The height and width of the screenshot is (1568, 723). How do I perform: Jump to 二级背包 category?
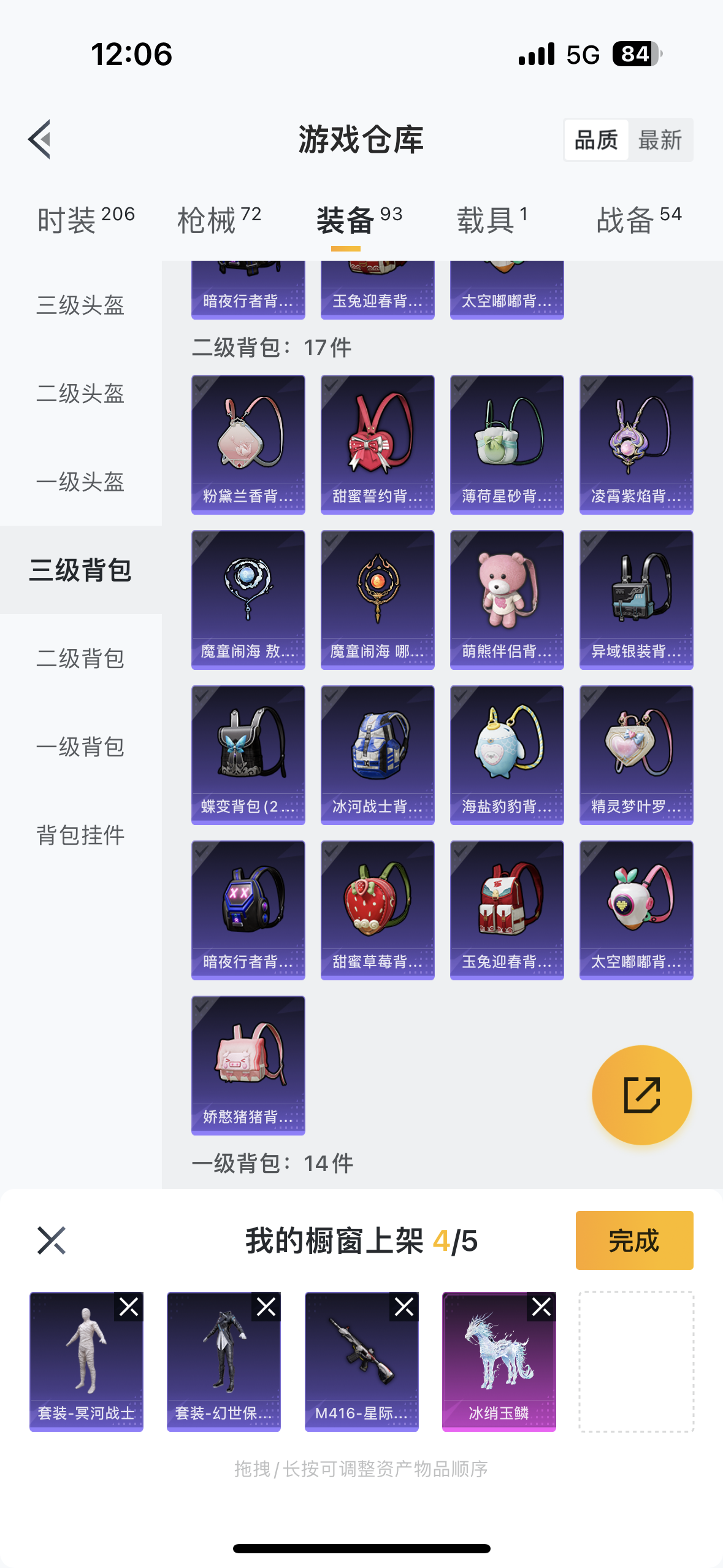click(80, 658)
